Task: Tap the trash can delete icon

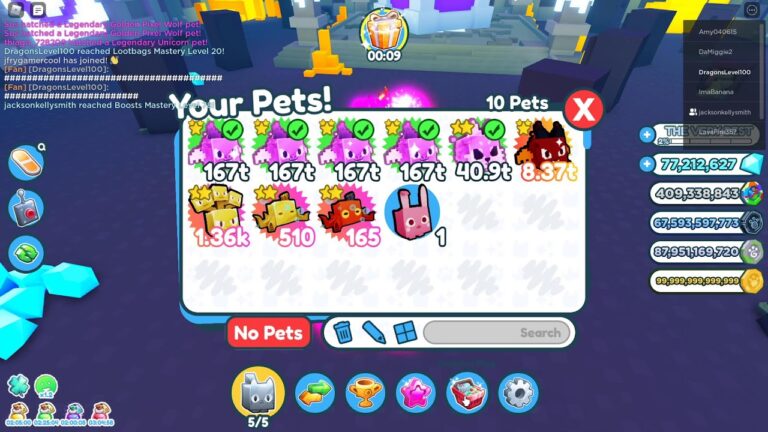Action: click(x=343, y=332)
